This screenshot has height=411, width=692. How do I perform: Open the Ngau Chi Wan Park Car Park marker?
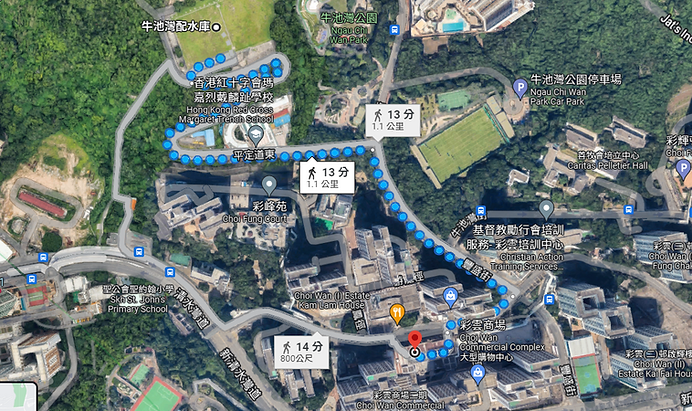(x=520, y=88)
